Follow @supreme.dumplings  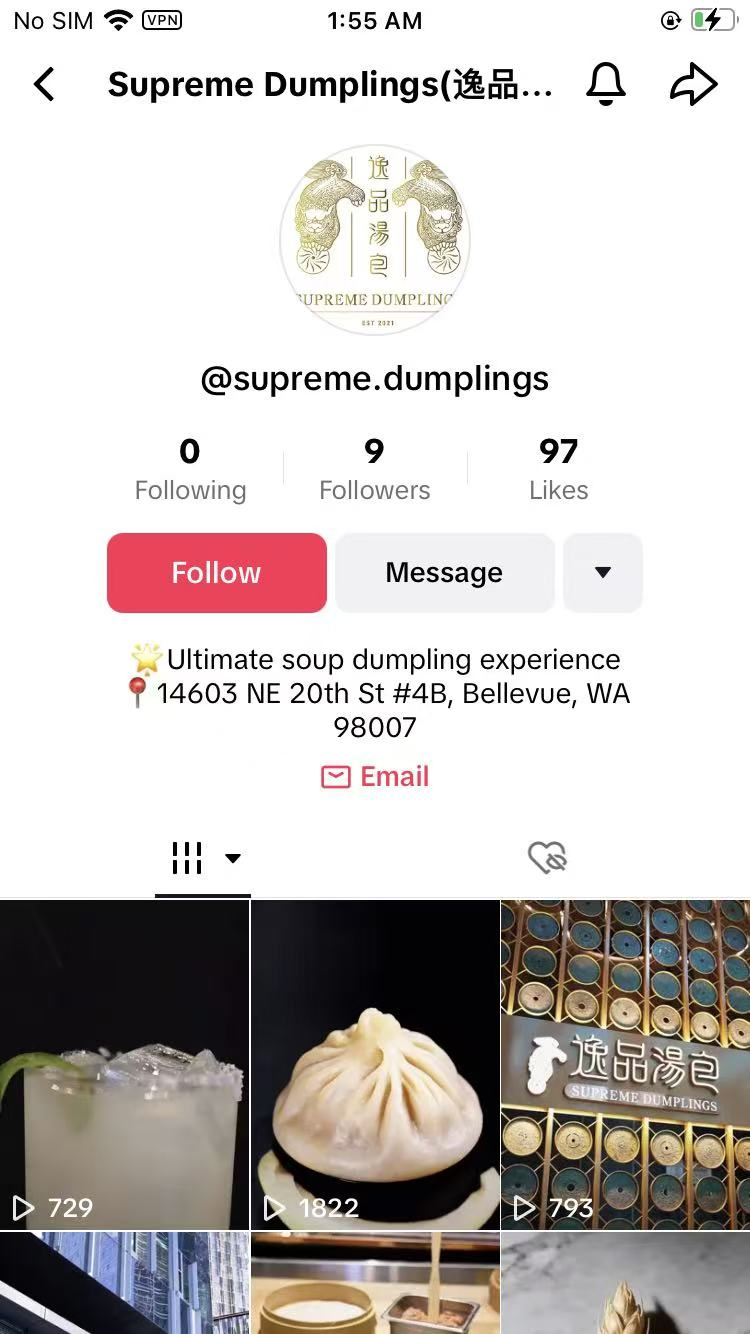[x=216, y=572]
